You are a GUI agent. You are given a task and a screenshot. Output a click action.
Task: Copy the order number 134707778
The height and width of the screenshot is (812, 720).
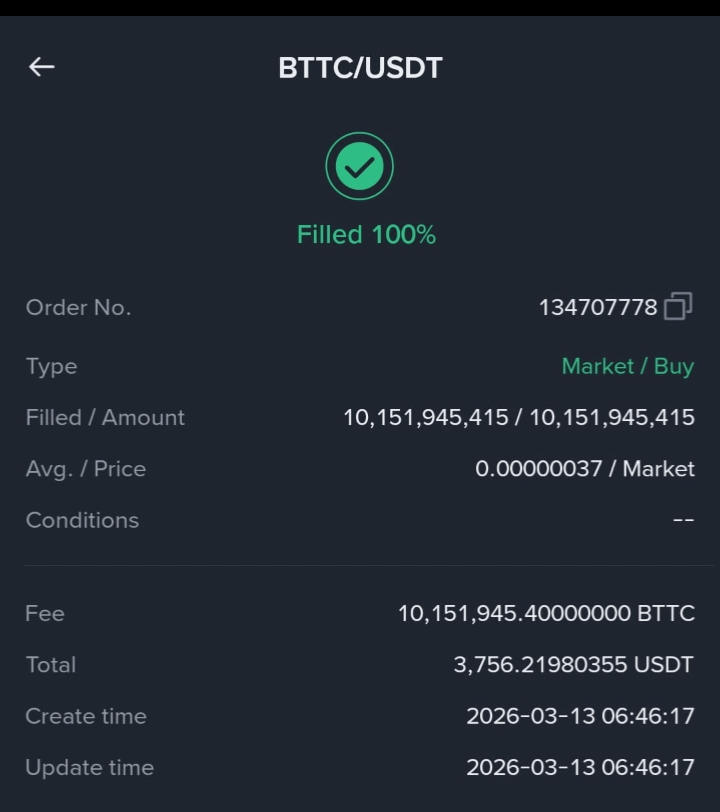coord(678,307)
